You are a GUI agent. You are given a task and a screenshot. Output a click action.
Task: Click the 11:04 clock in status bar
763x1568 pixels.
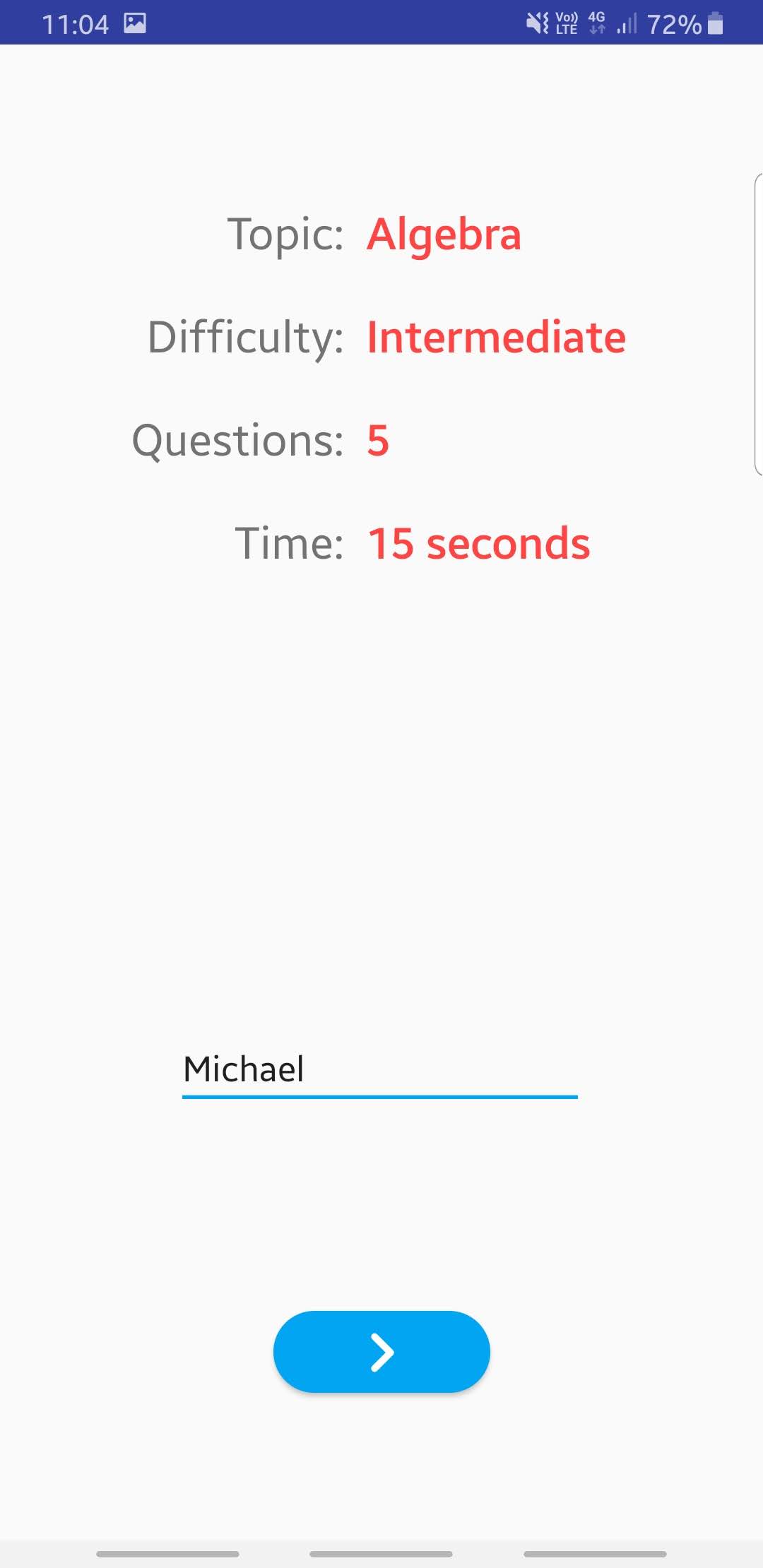(76, 23)
